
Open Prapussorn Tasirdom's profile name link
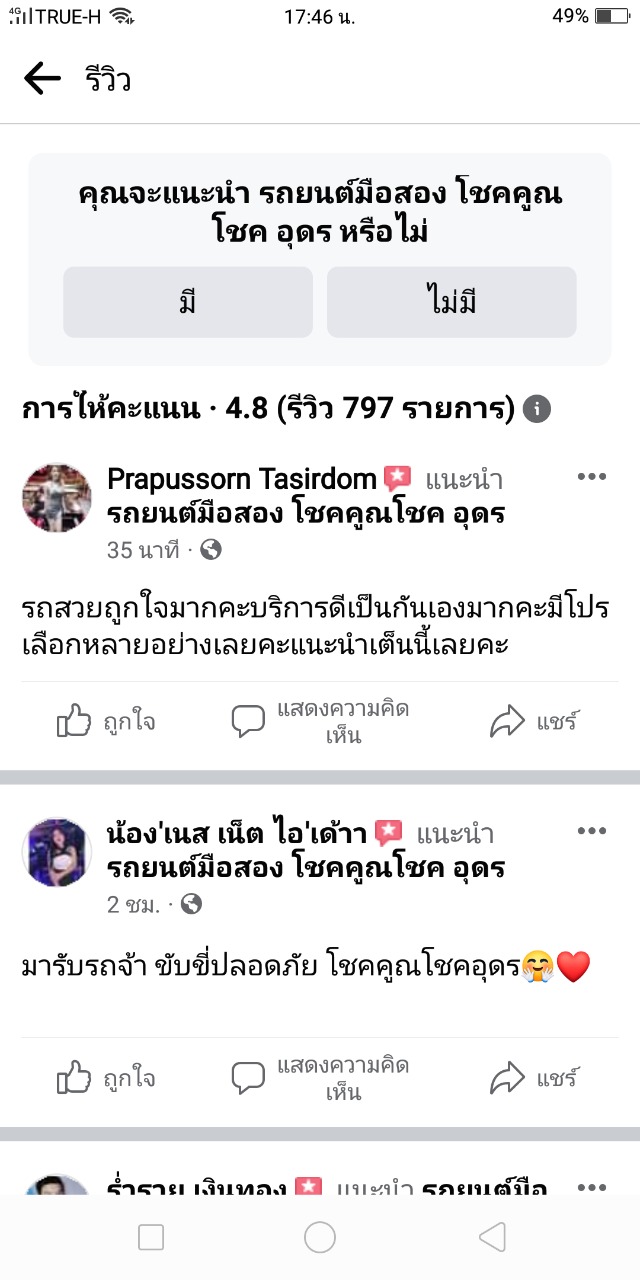pos(241,479)
